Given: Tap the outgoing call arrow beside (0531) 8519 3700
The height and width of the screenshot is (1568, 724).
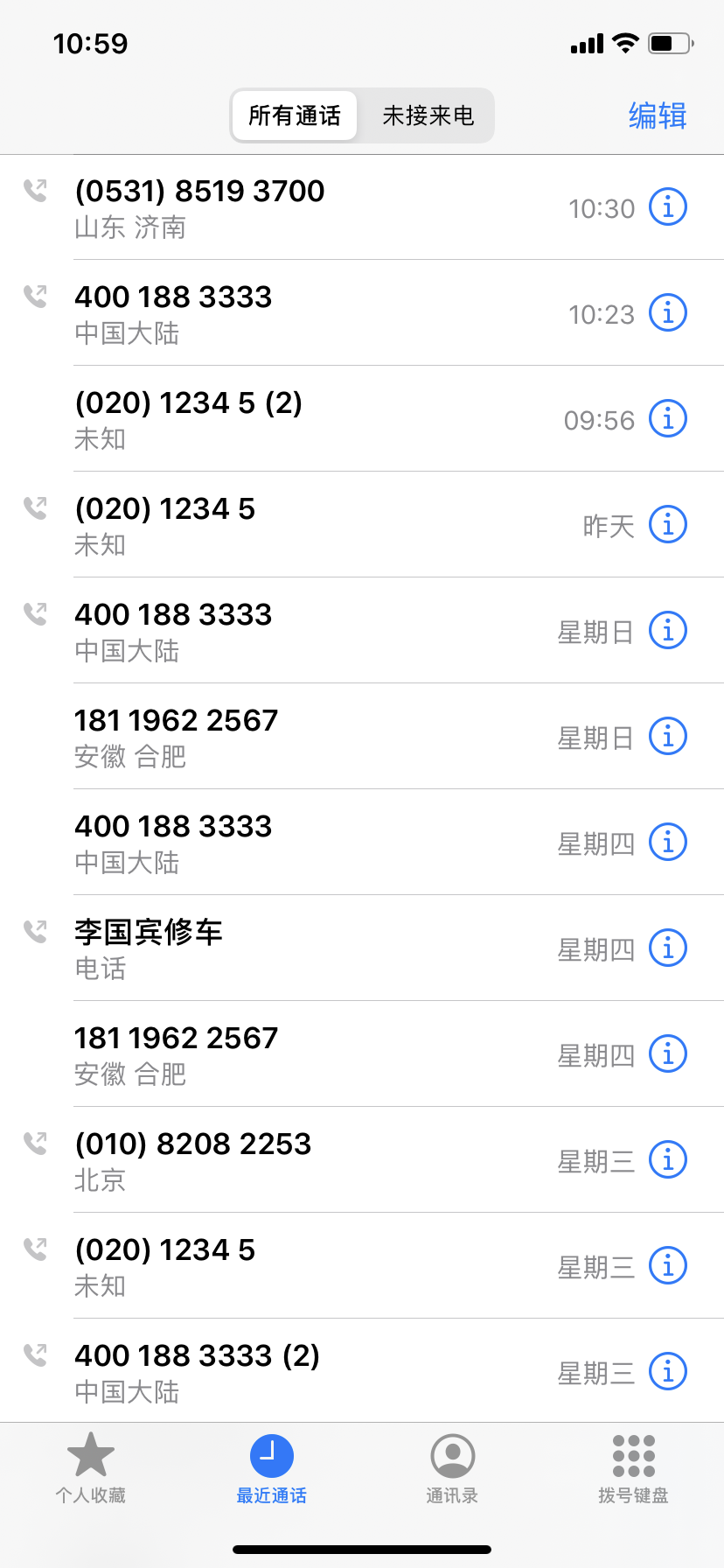Looking at the screenshot, I should 35,191.
